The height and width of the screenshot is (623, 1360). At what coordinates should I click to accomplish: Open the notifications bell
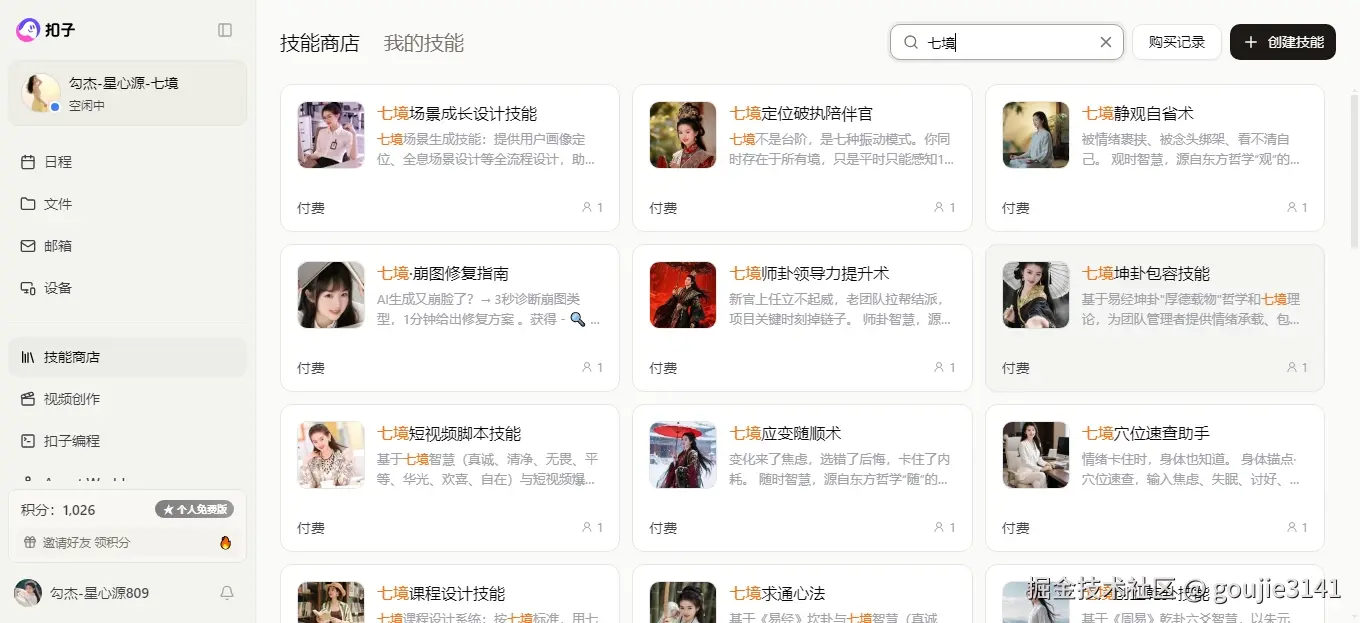click(227, 593)
